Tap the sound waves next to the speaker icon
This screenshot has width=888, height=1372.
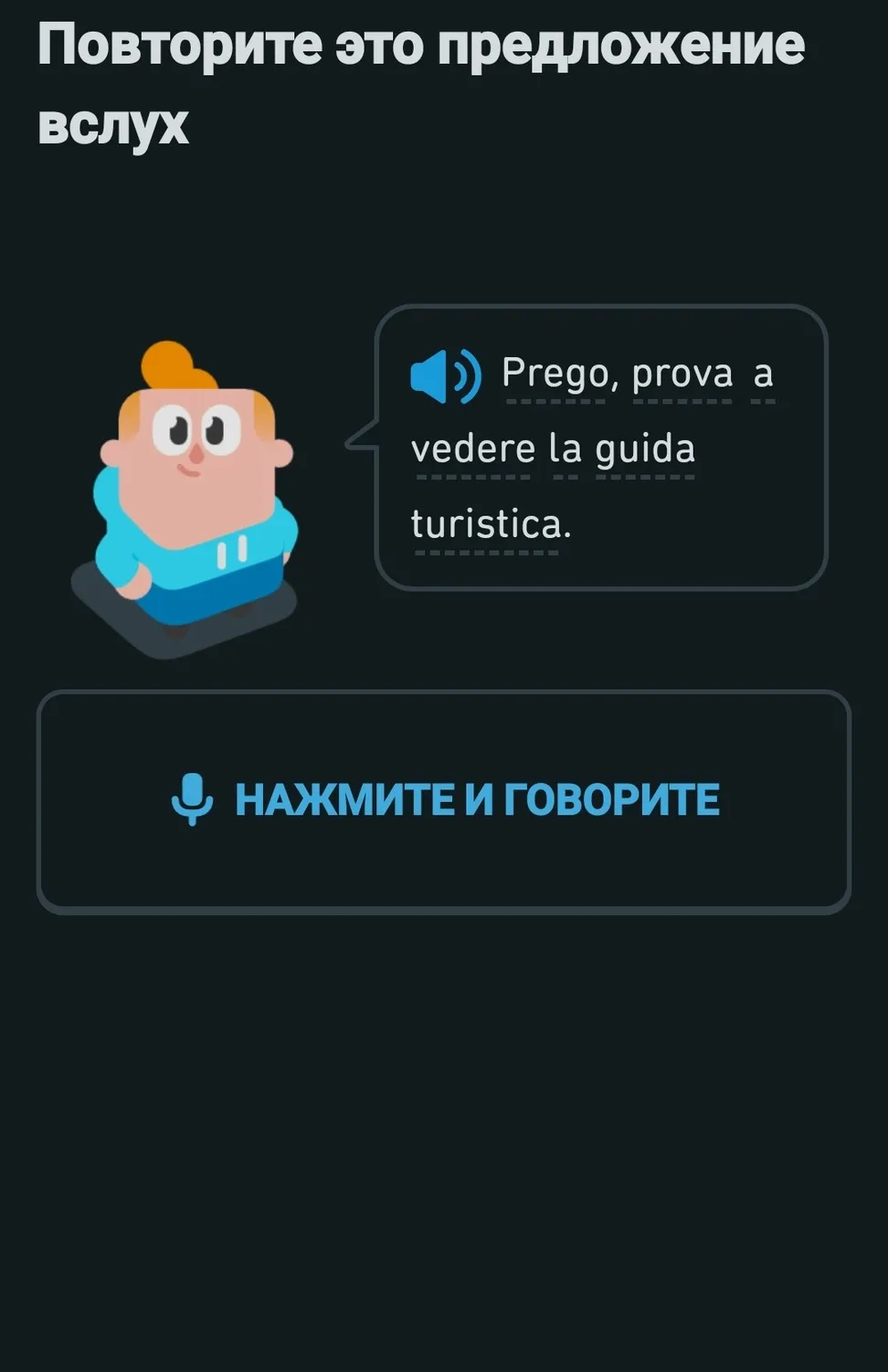(466, 377)
